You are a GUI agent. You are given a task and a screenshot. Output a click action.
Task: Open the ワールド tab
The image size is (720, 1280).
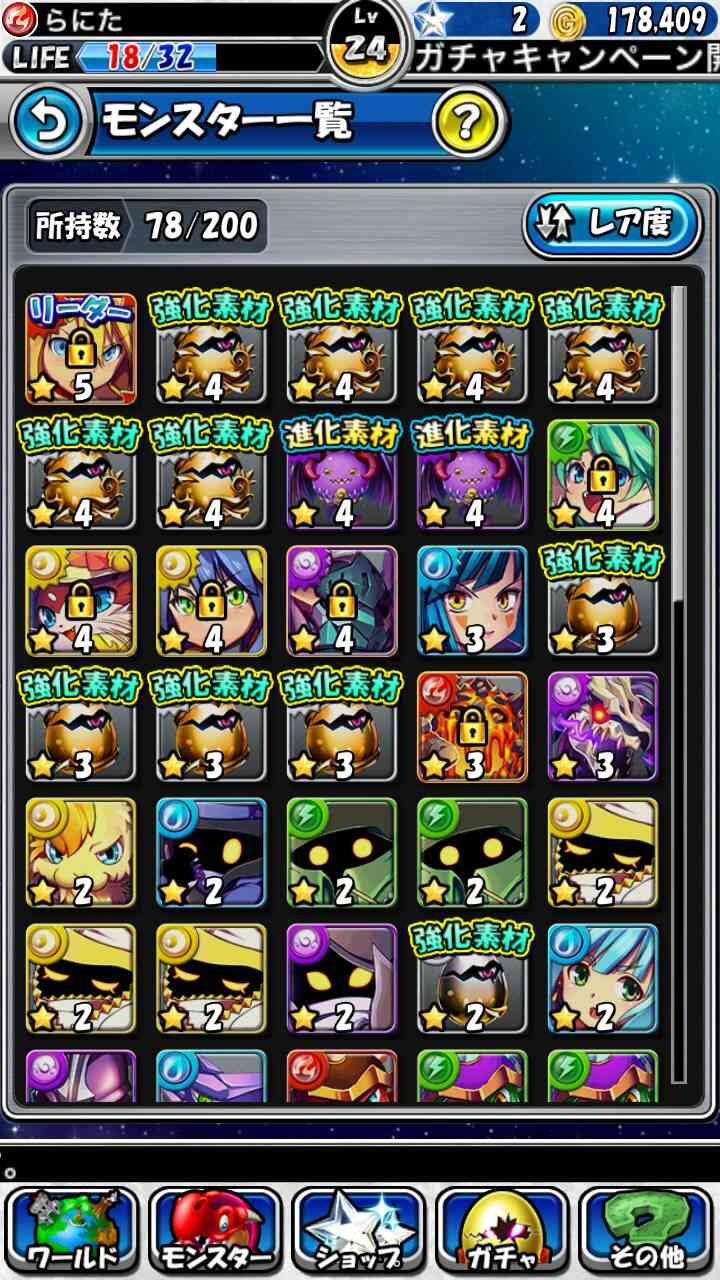click(72, 1229)
